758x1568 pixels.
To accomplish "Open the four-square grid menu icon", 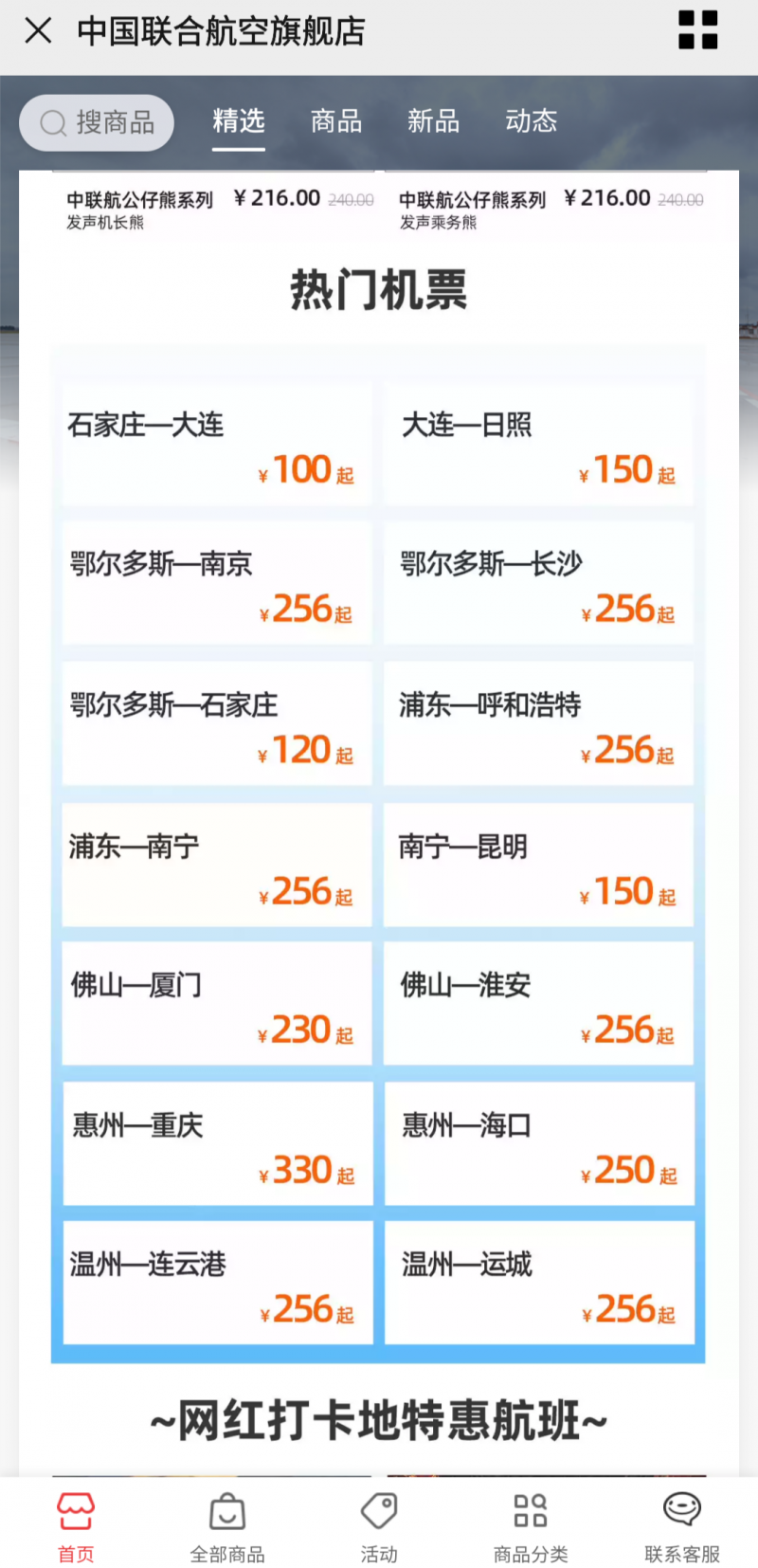I will [698, 30].
